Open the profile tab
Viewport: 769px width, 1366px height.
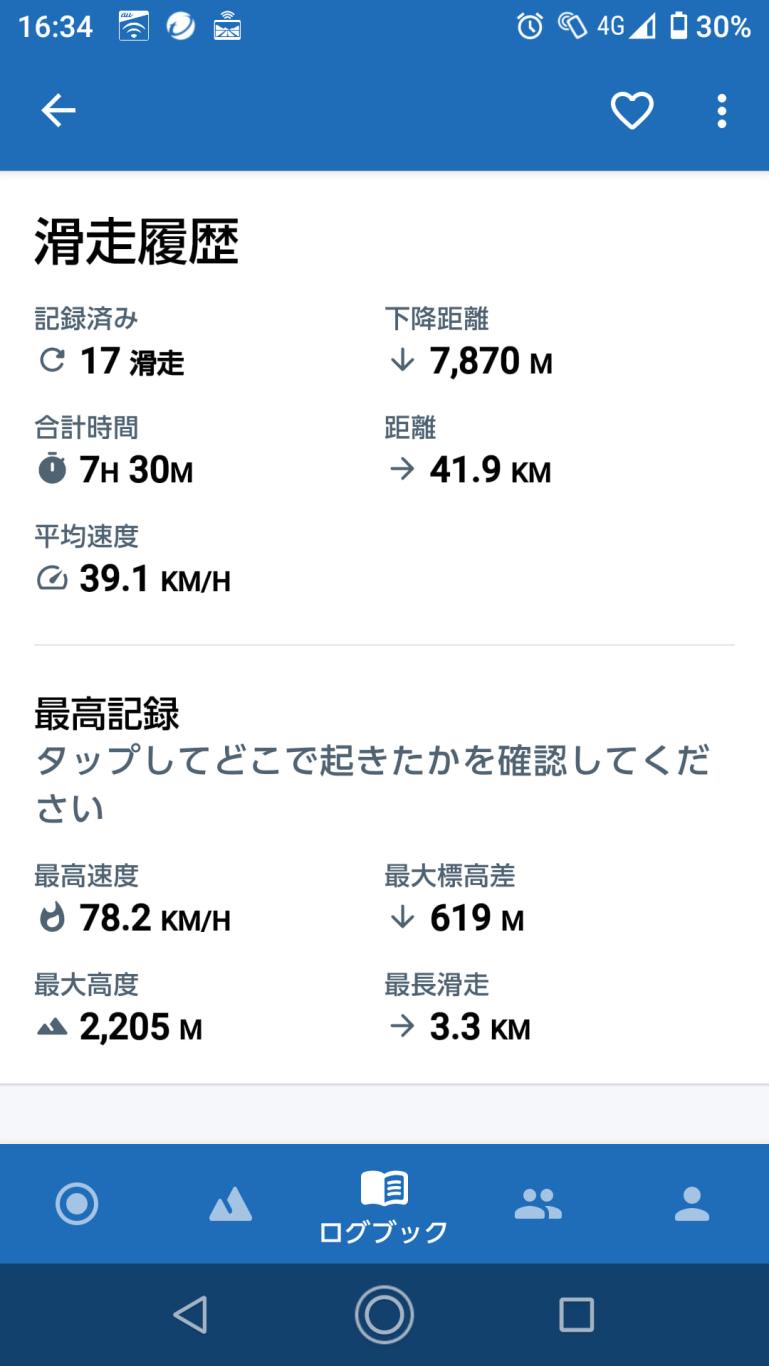coord(691,1203)
